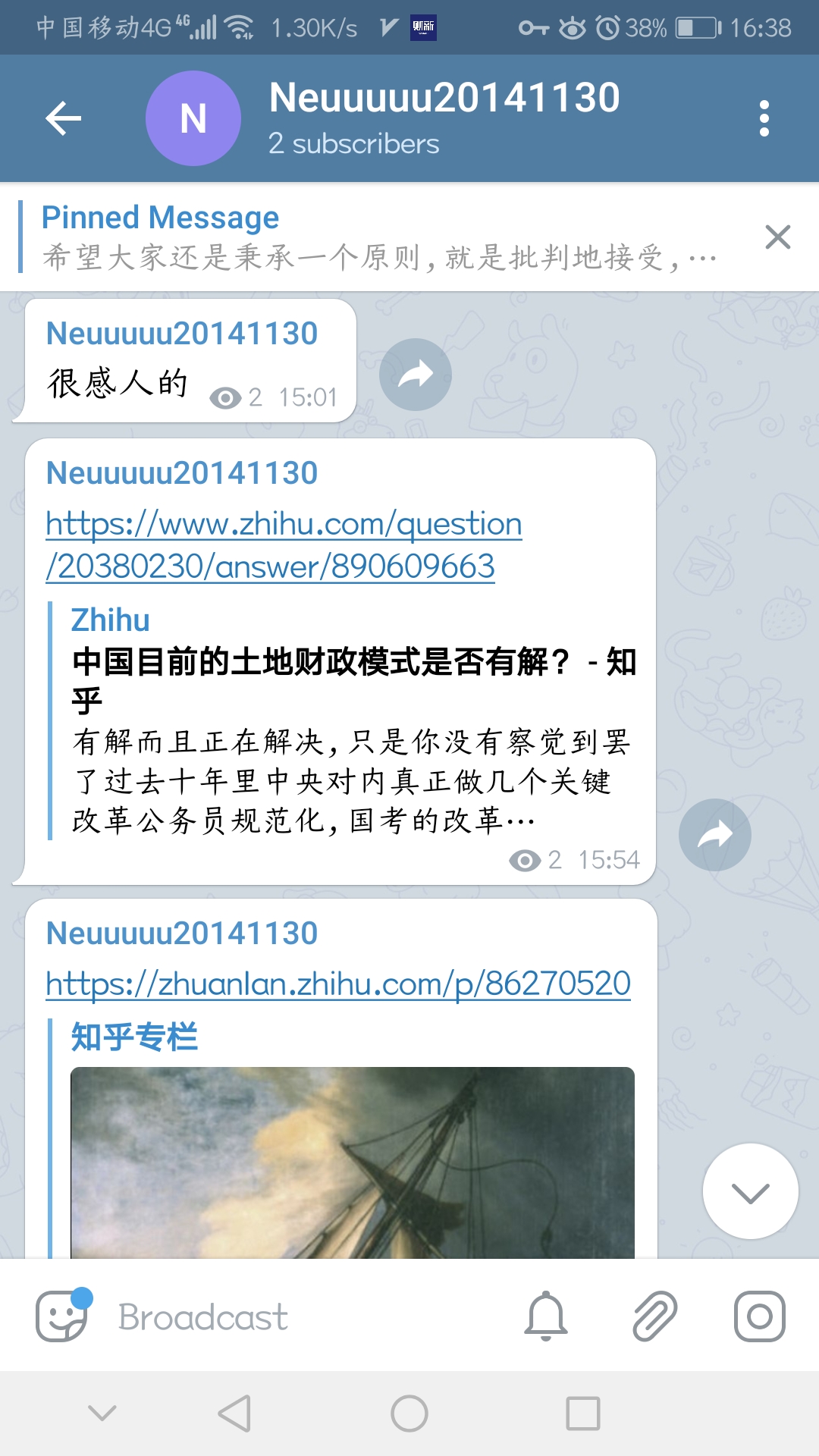Open Neuuuuu20141130 channel info header

click(444, 118)
